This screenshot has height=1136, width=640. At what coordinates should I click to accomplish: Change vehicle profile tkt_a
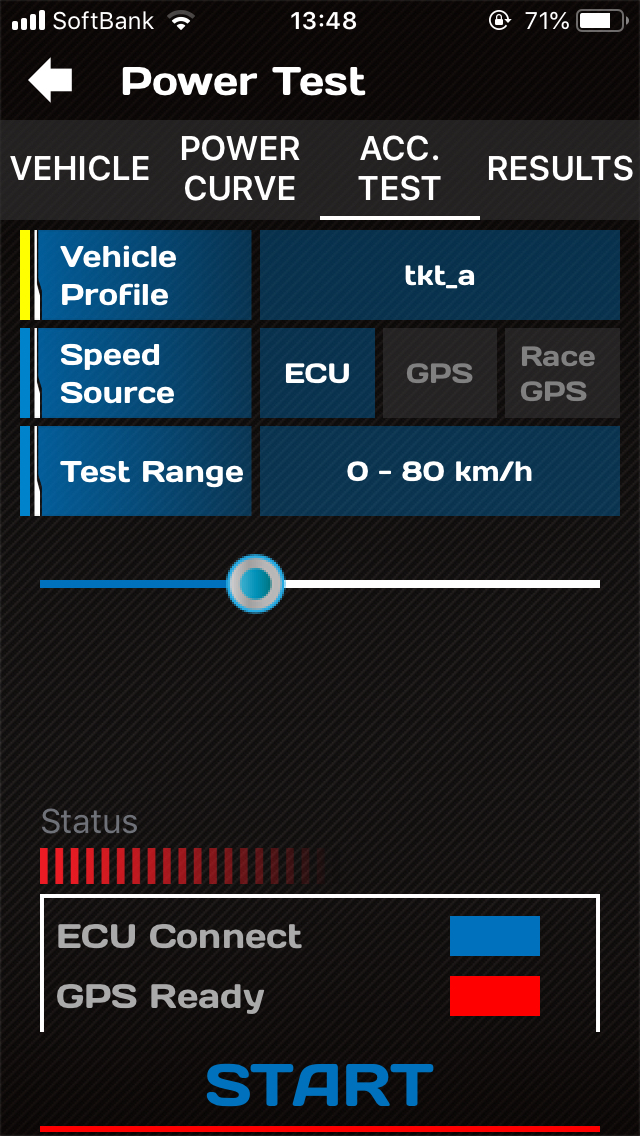440,275
